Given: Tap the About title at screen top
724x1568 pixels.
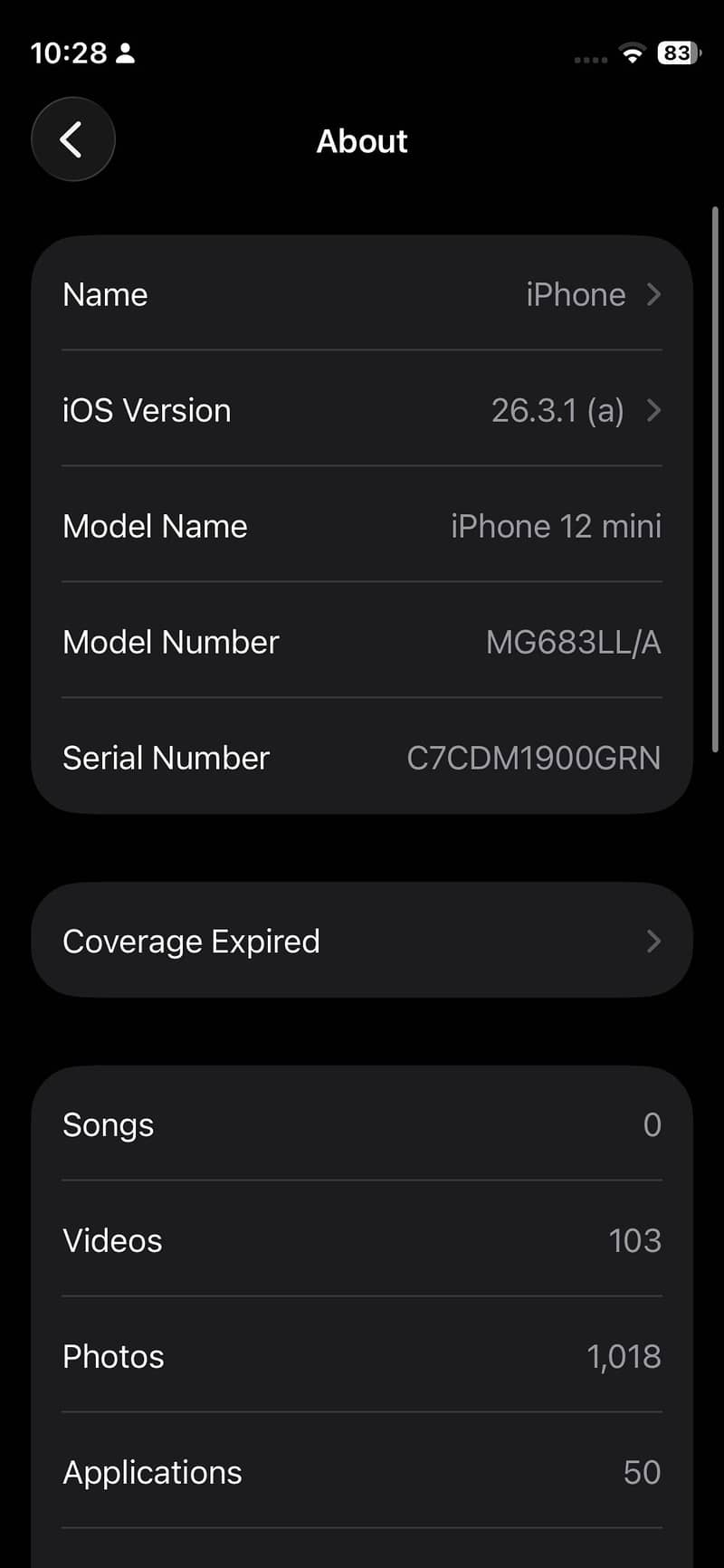Looking at the screenshot, I should pyautogui.click(x=362, y=141).
